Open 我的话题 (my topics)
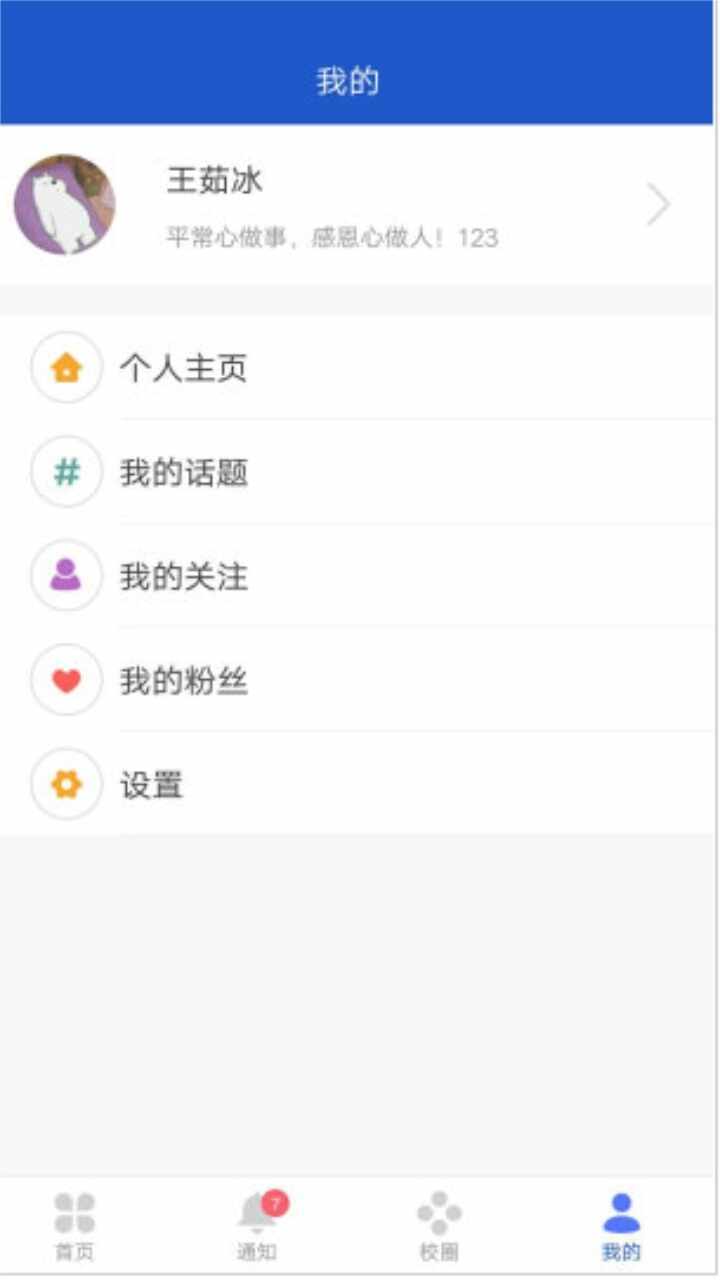Viewport: 720px width, 1280px height. pos(357,472)
